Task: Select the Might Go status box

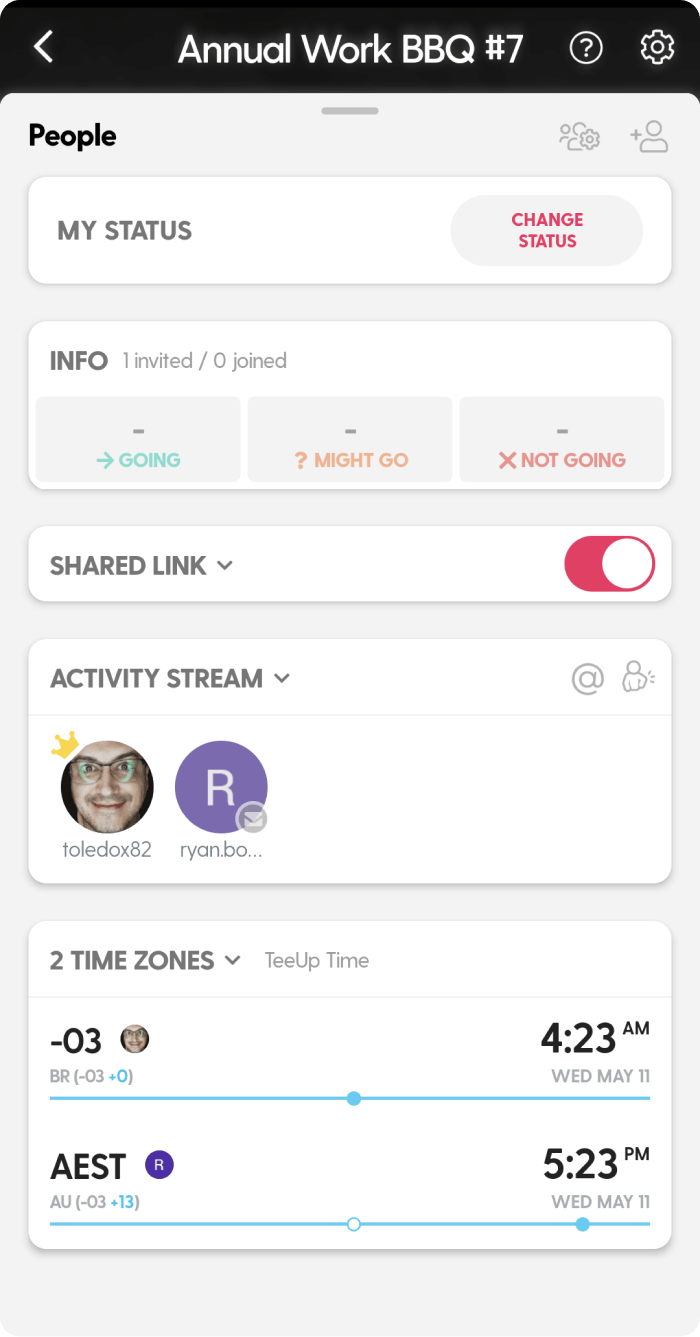Action: 350,439
